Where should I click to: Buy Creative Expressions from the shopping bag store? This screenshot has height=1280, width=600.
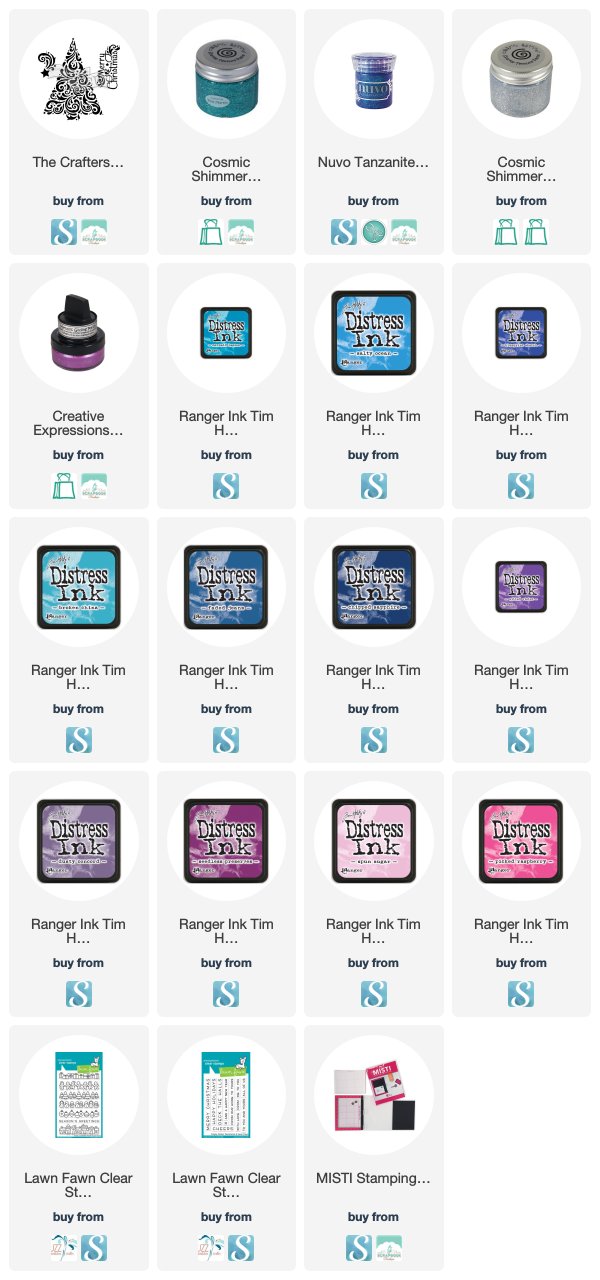[x=64, y=486]
